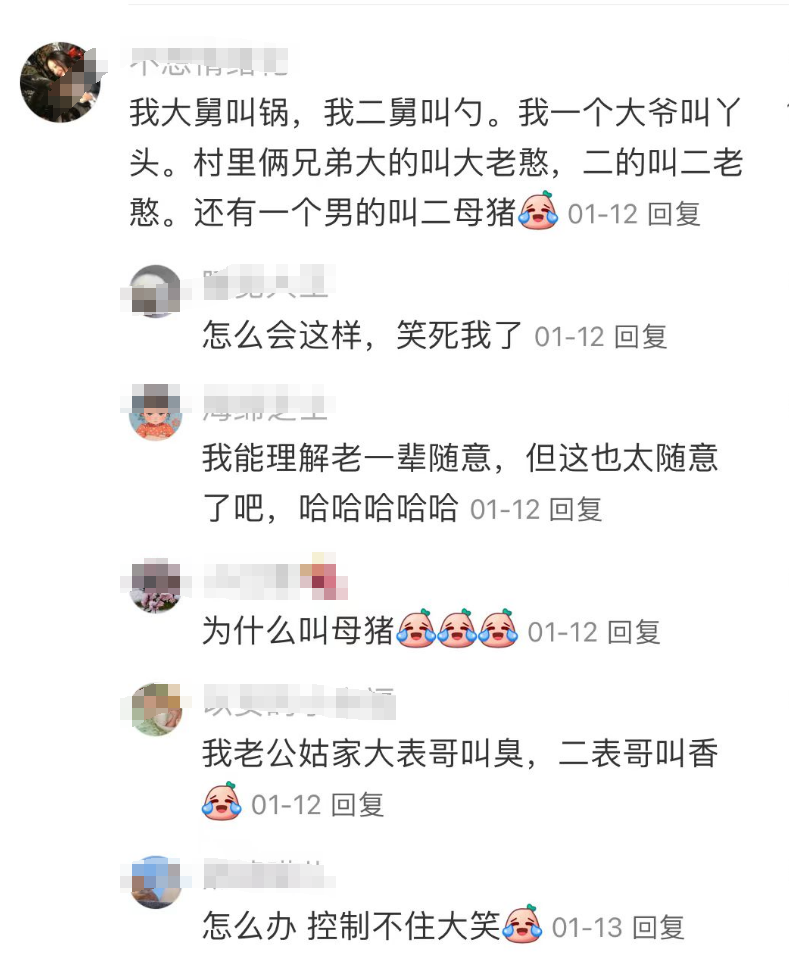
Task: Reply to 为什么叫母猪 comment
Action: (634, 632)
